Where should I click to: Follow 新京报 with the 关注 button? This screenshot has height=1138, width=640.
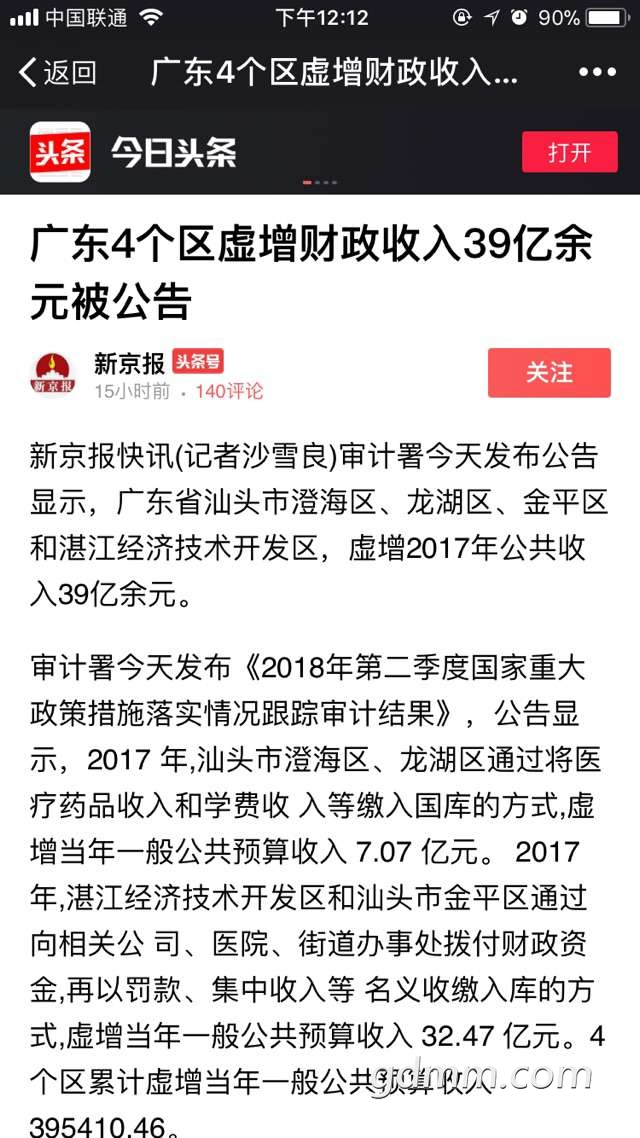pyautogui.click(x=549, y=373)
